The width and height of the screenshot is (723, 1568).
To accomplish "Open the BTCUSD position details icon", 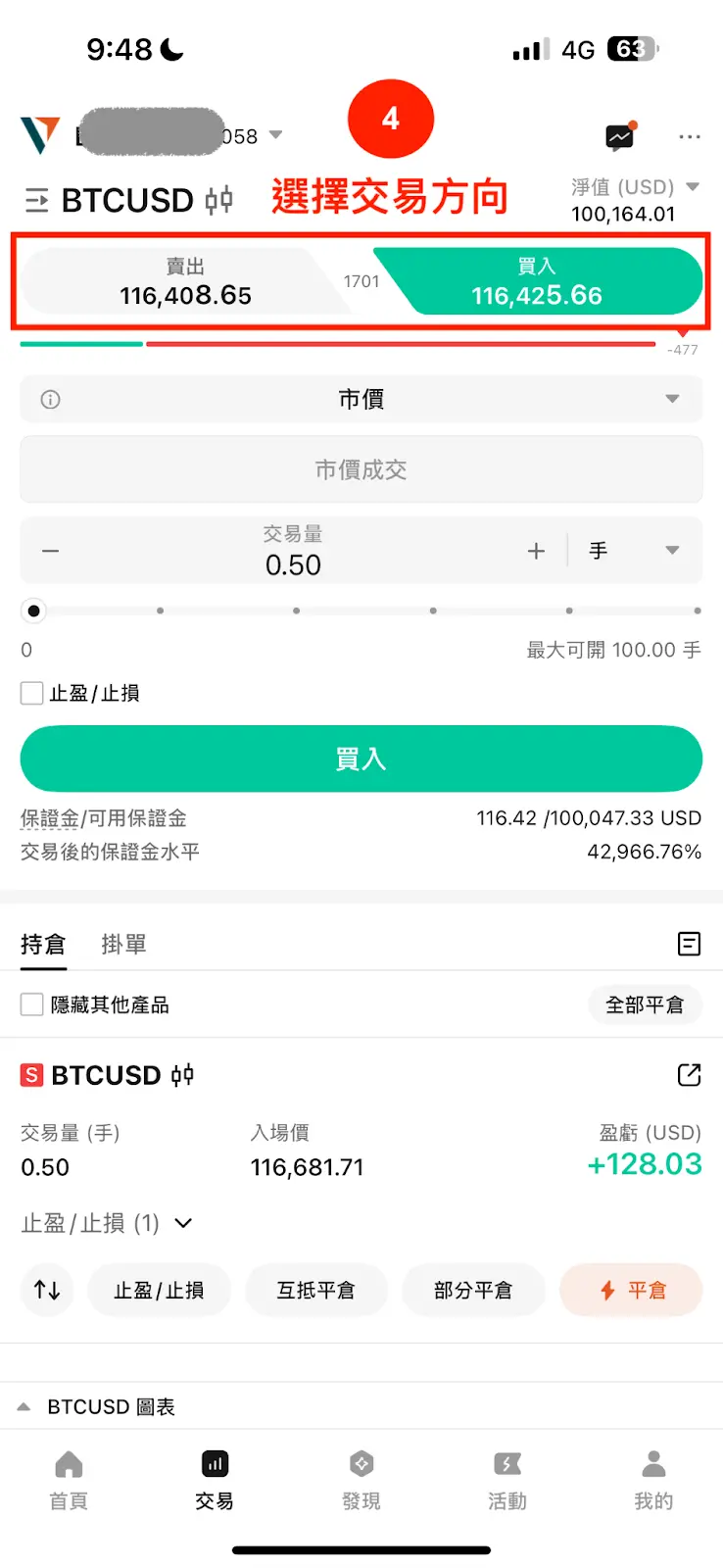I will pyautogui.click(x=689, y=1075).
